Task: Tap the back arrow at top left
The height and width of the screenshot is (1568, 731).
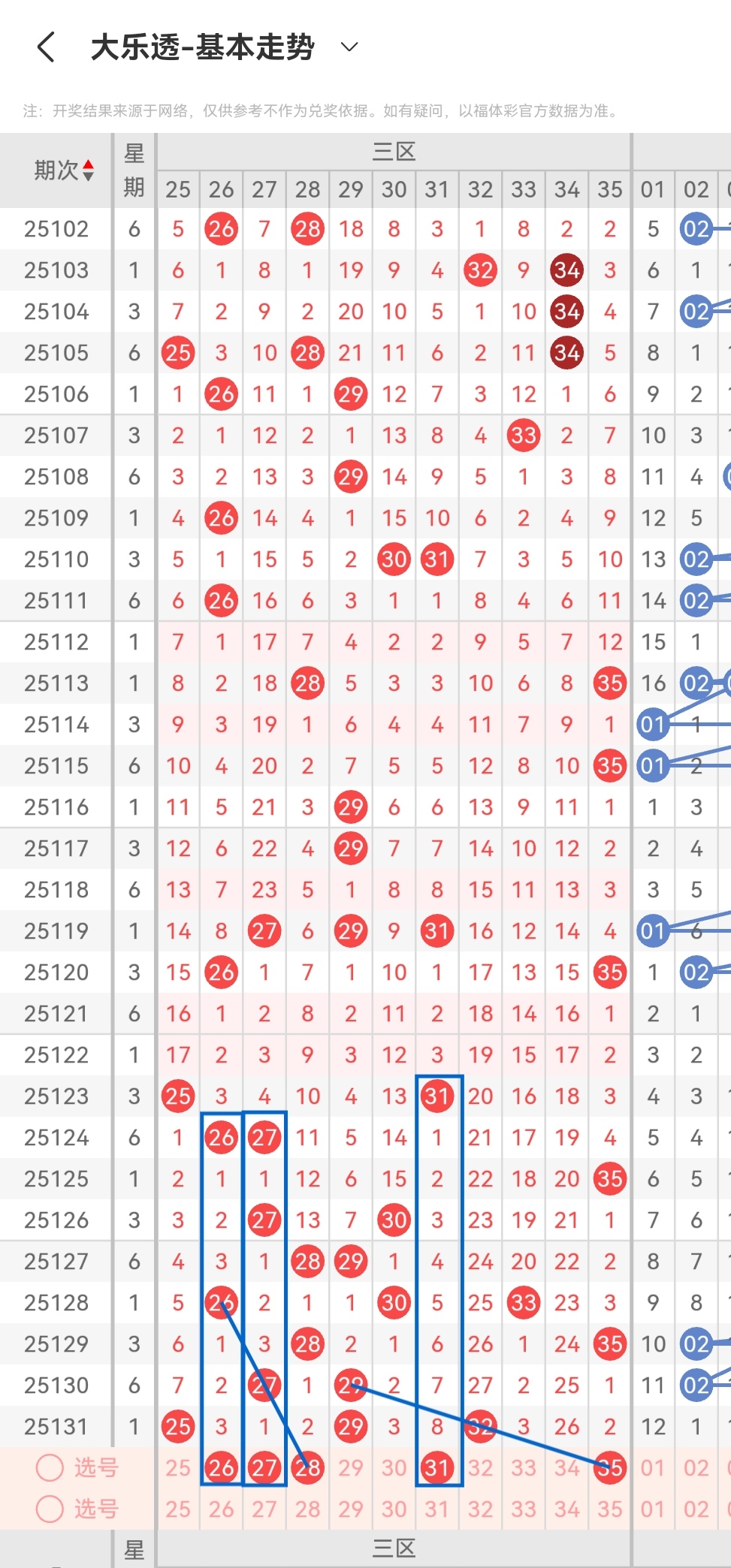Action: 45,47
